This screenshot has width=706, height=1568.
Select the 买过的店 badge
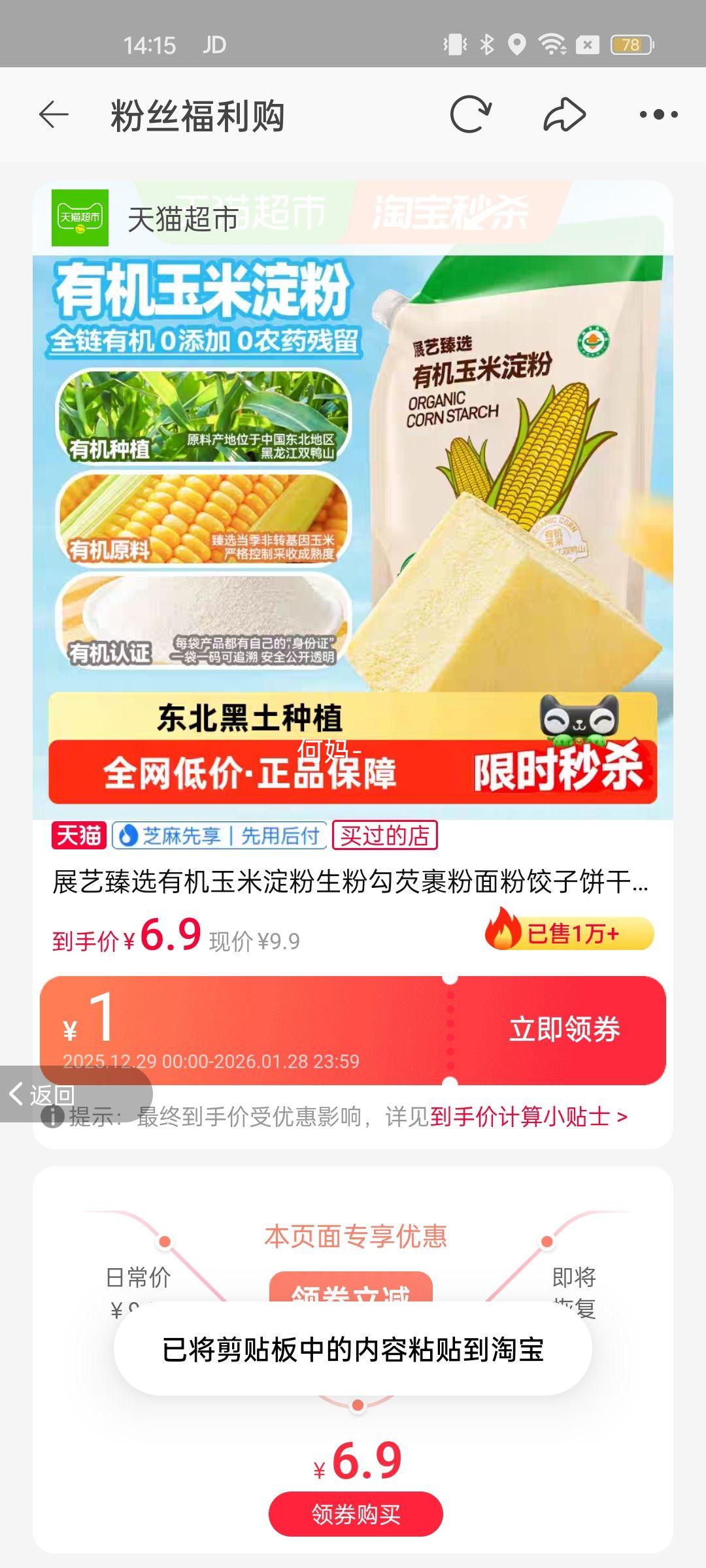386,834
